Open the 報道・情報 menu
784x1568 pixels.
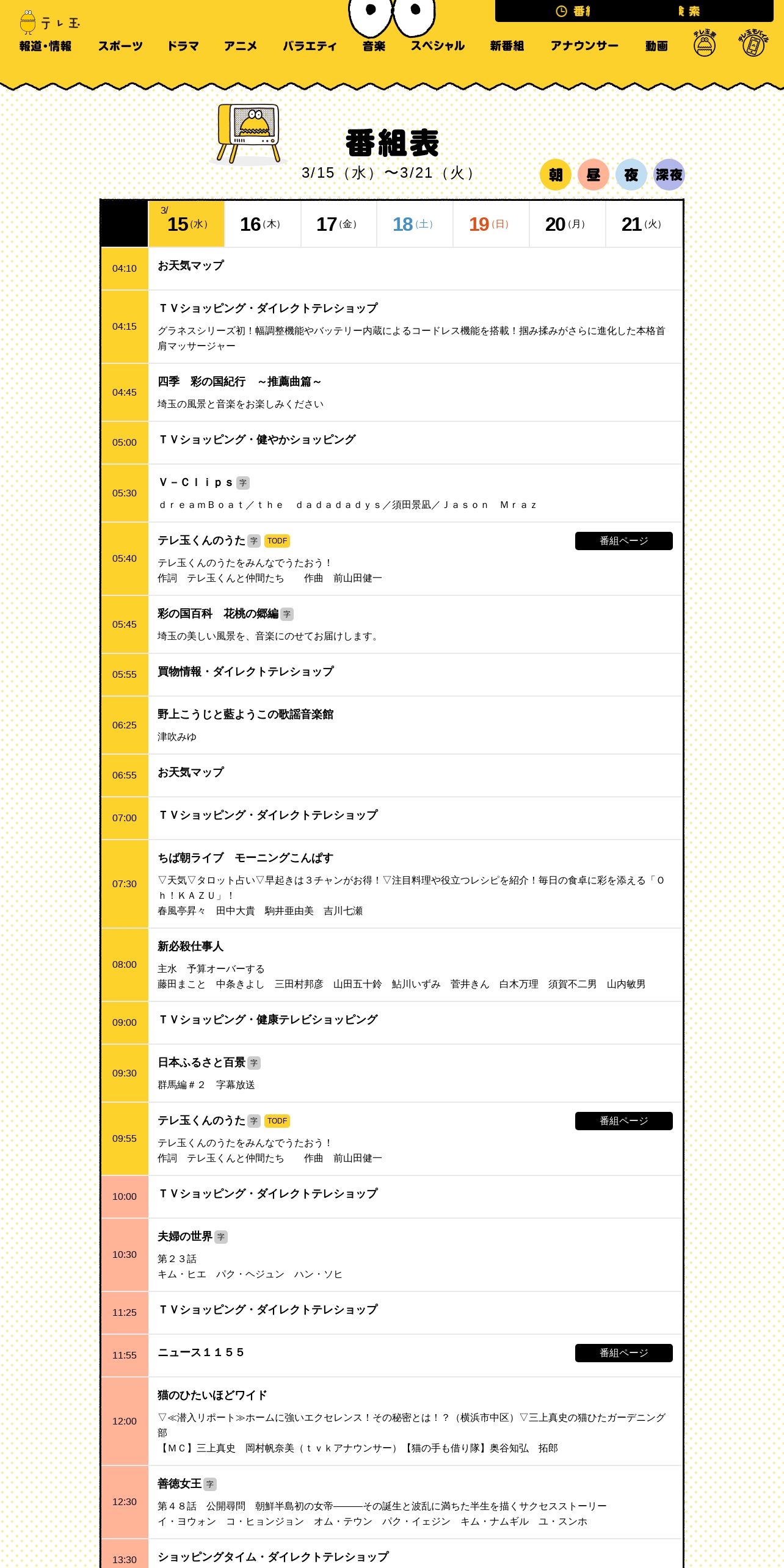tap(45, 46)
